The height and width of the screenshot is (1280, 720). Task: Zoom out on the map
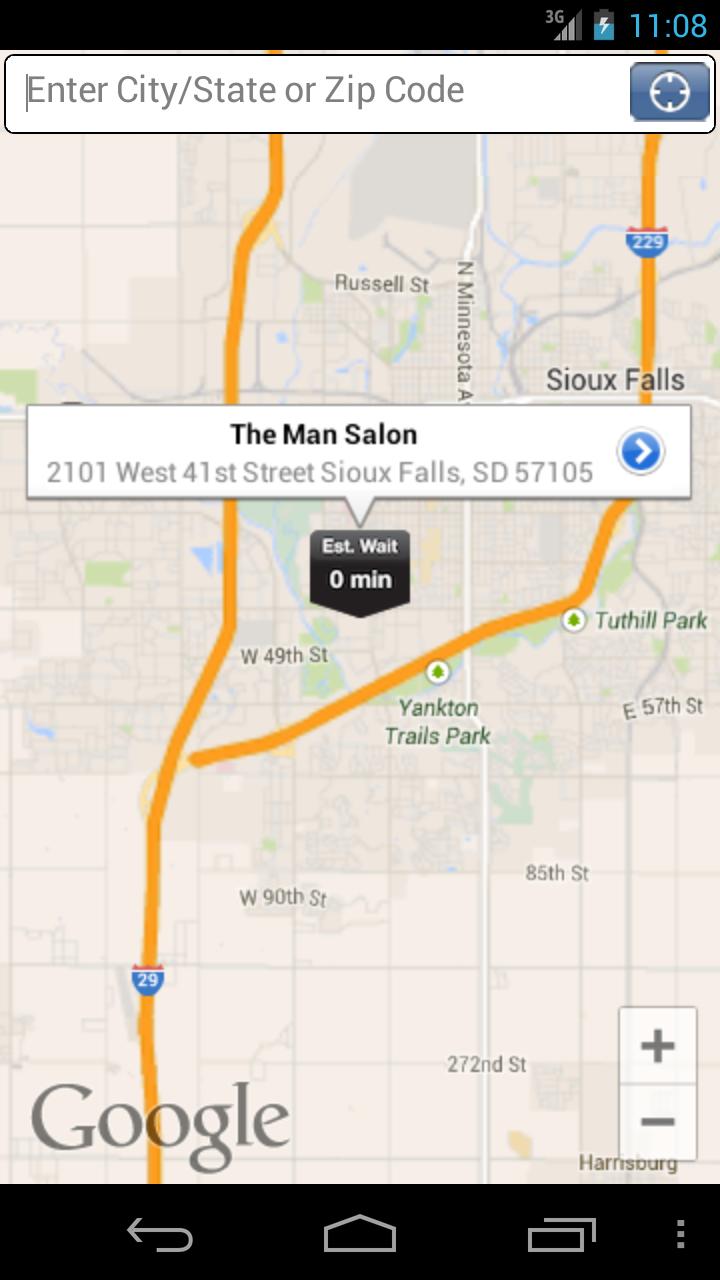(x=657, y=1122)
